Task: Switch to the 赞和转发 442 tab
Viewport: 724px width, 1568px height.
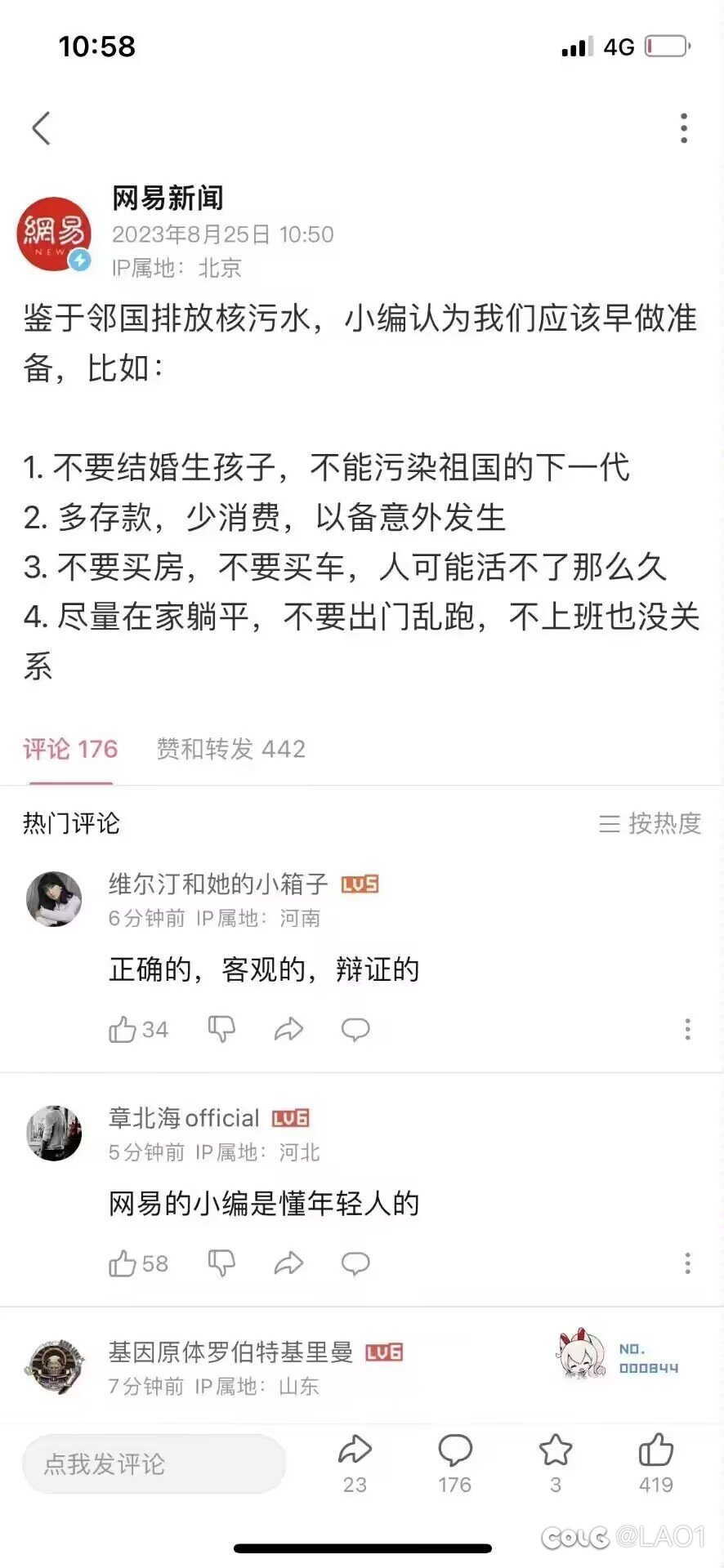Action: (x=231, y=749)
